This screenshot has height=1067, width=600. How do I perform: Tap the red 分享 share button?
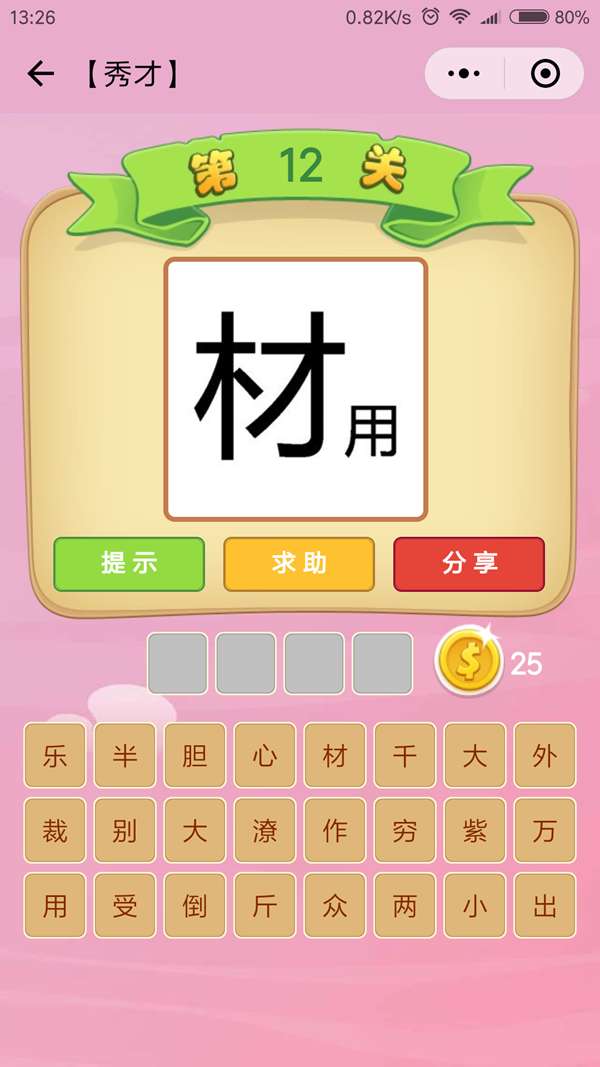pyautogui.click(x=469, y=563)
